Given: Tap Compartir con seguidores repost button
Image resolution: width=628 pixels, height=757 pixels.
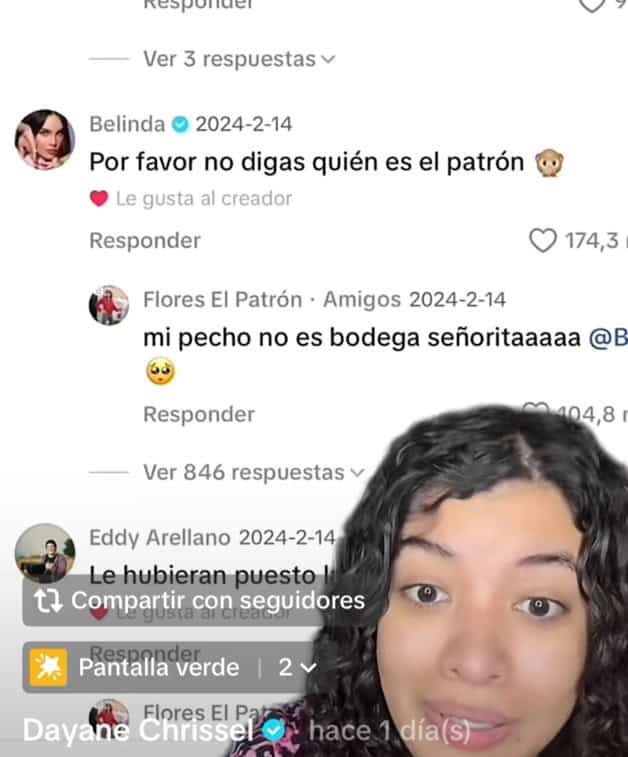Looking at the screenshot, I should click(199, 601).
